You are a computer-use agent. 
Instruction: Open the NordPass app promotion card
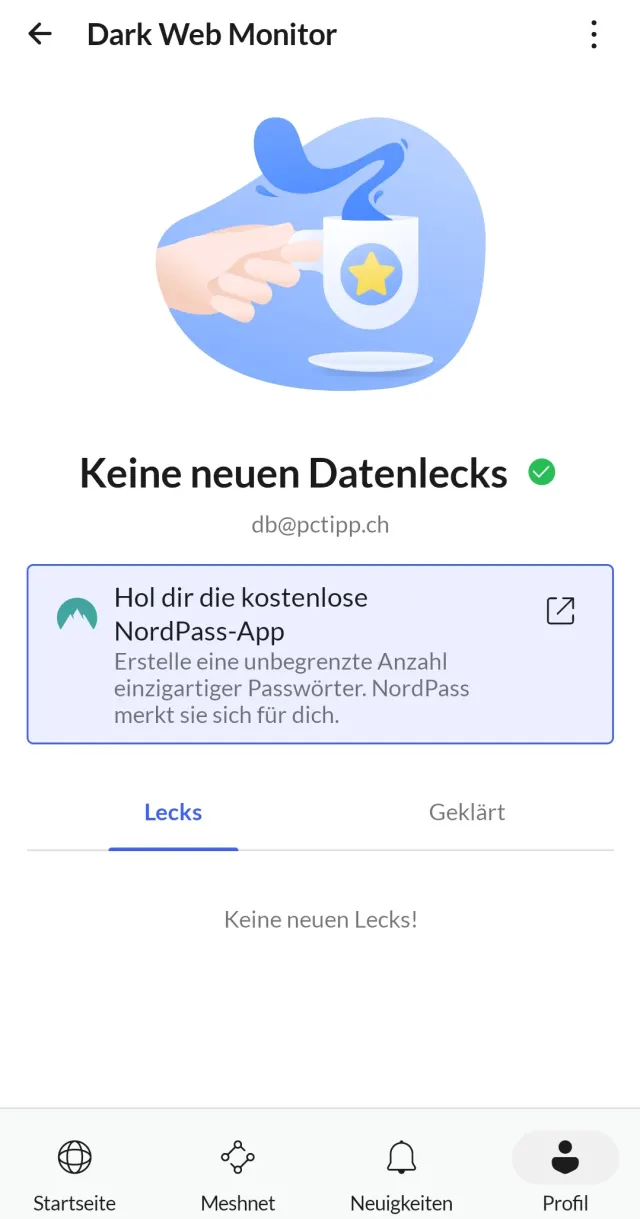click(x=320, y=654)
